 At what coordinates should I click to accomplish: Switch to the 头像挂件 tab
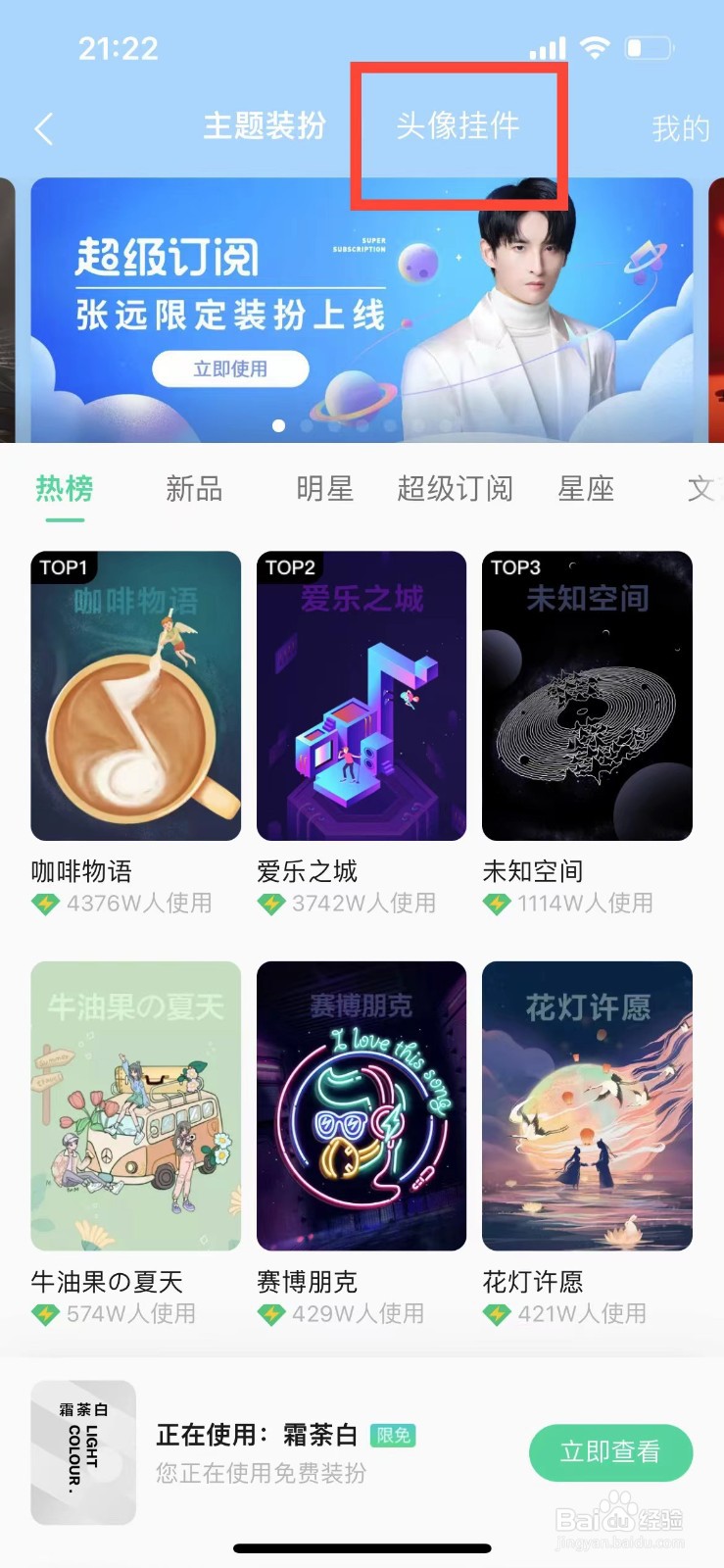(458, 126)
